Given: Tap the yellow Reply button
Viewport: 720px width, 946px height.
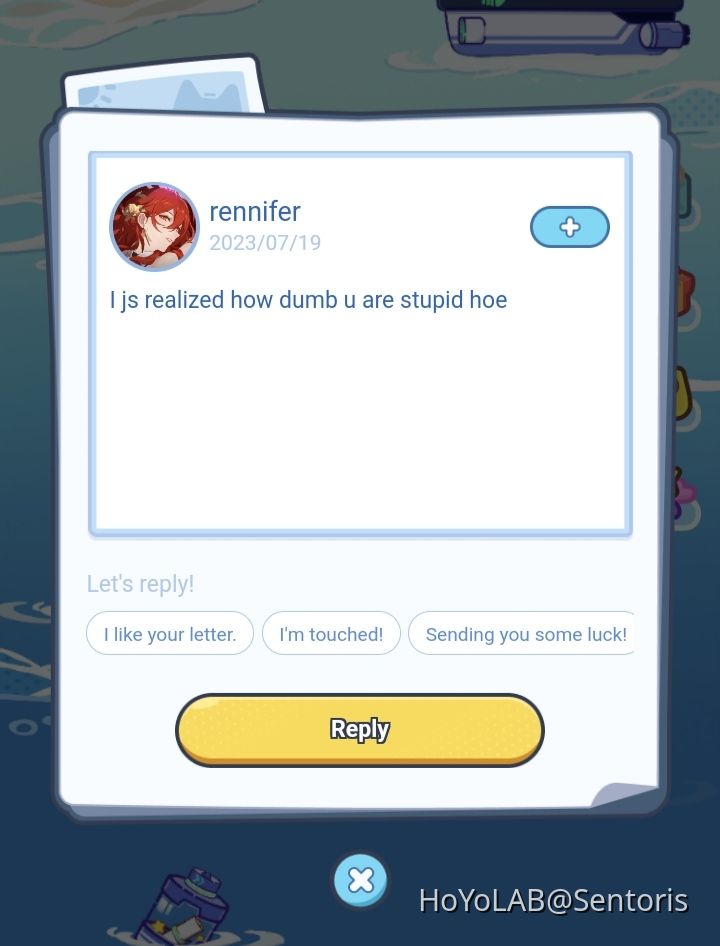Looking at the screenshot, I should (x=360, y=730).
